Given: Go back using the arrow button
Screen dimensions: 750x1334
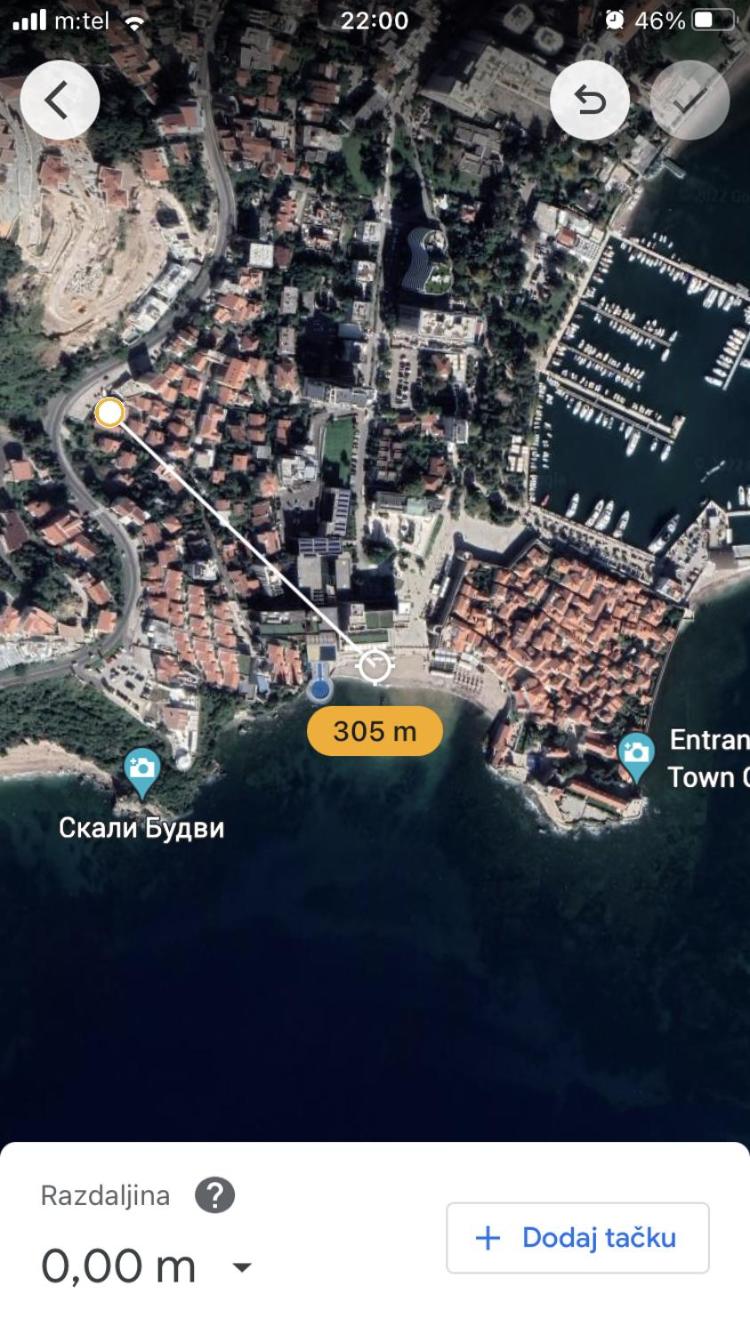Looking at the screenshot, I should 59,100.
